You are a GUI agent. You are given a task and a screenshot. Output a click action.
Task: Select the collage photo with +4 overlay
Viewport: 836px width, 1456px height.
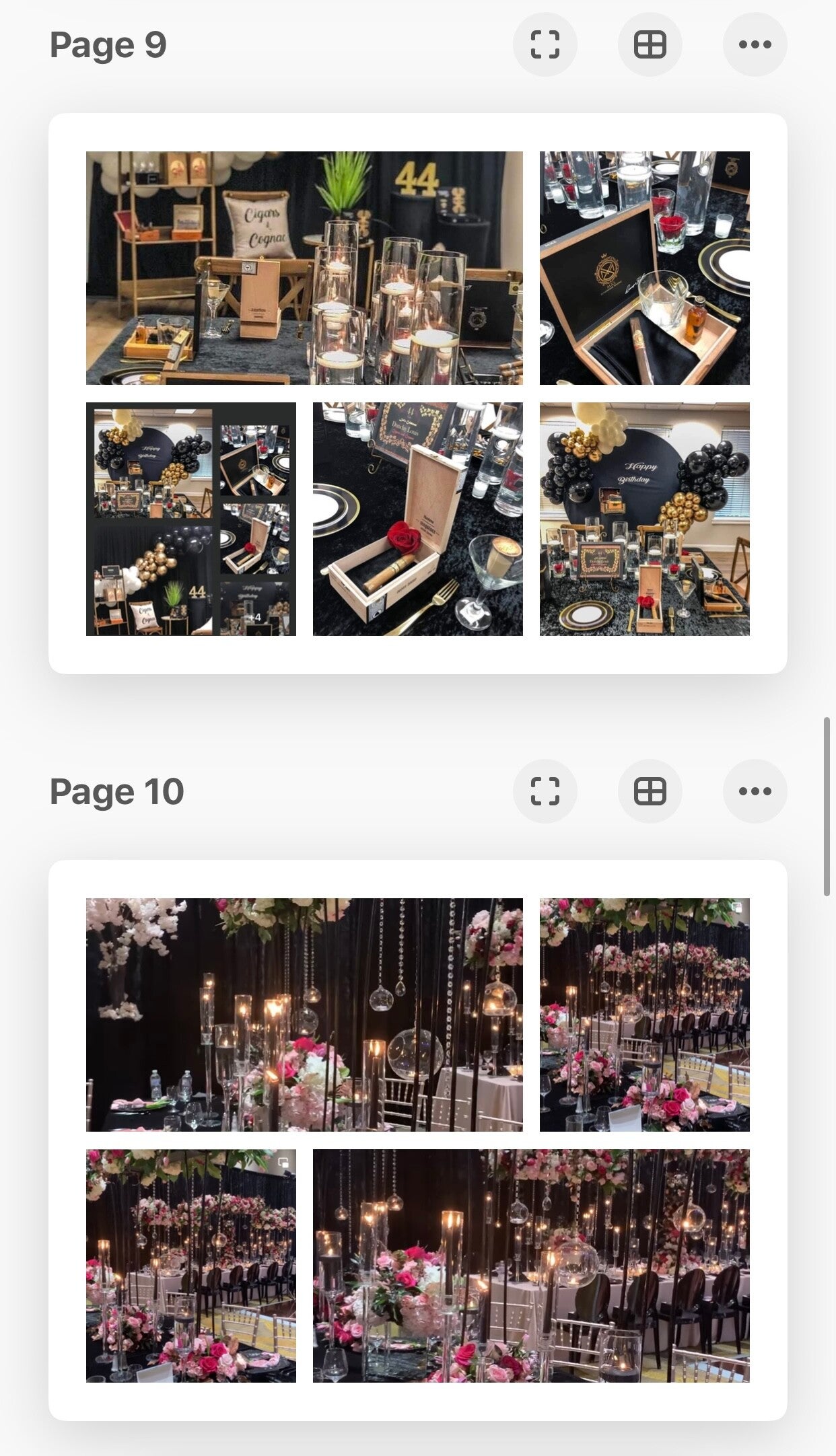click(x=191, y=519)
